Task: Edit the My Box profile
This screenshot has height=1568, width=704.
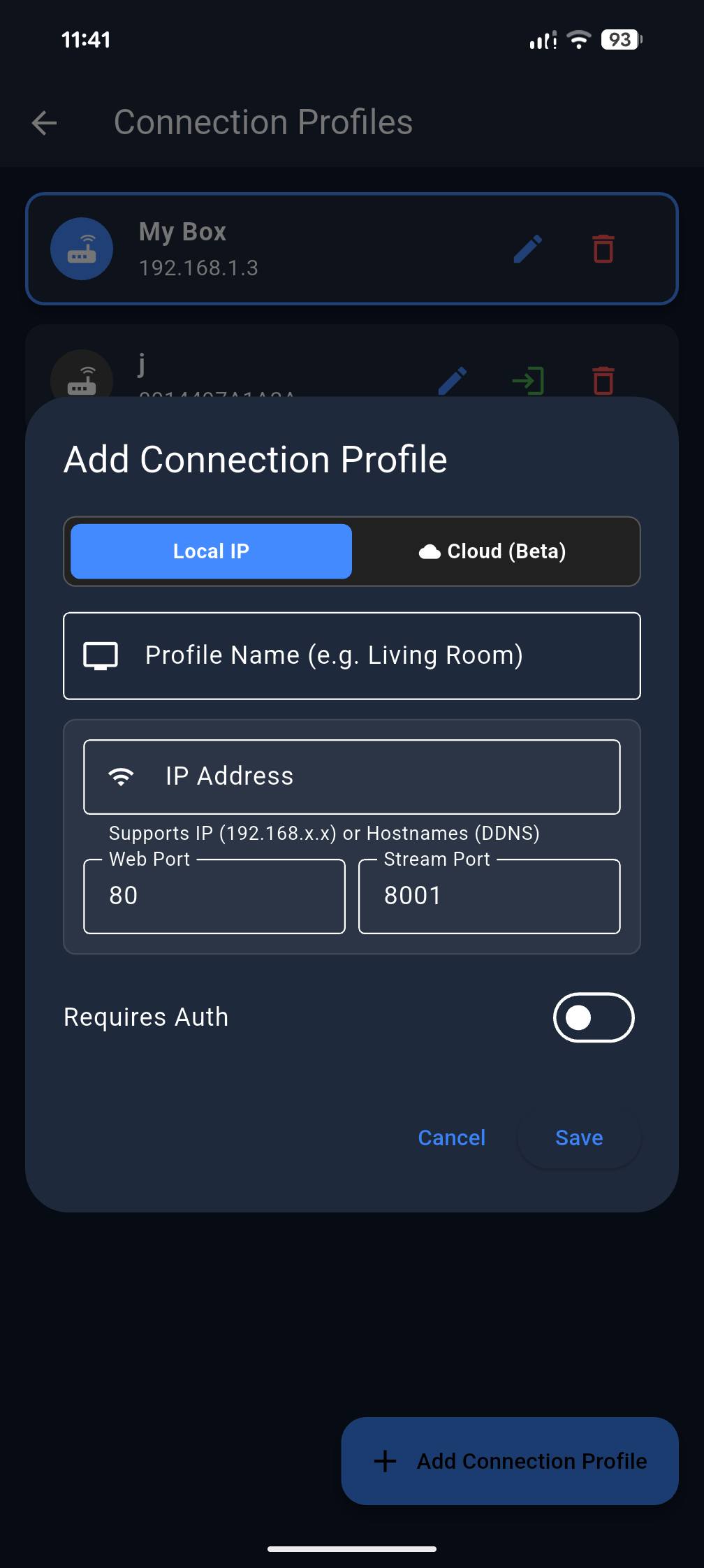Action: 528,249
